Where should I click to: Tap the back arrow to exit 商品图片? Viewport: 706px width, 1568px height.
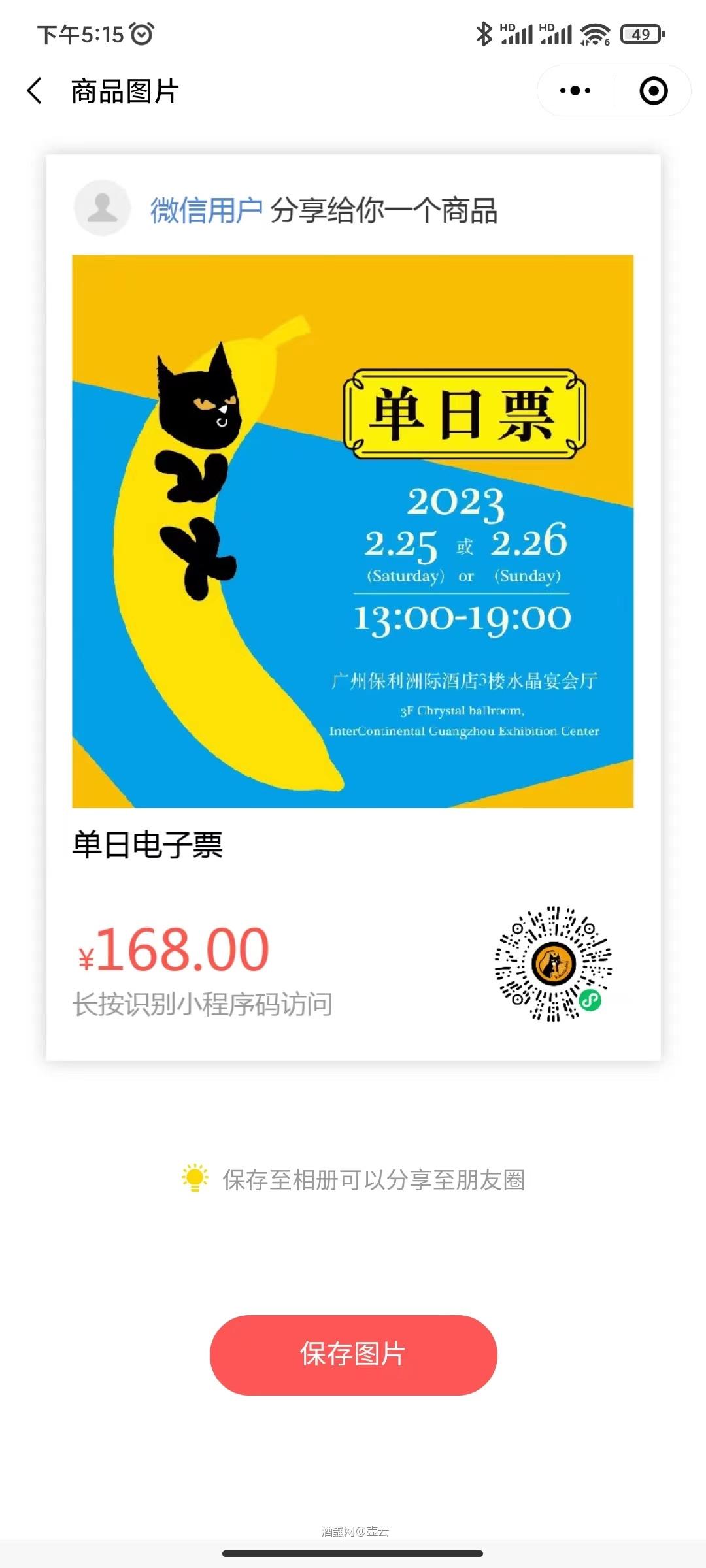point(34,91)
